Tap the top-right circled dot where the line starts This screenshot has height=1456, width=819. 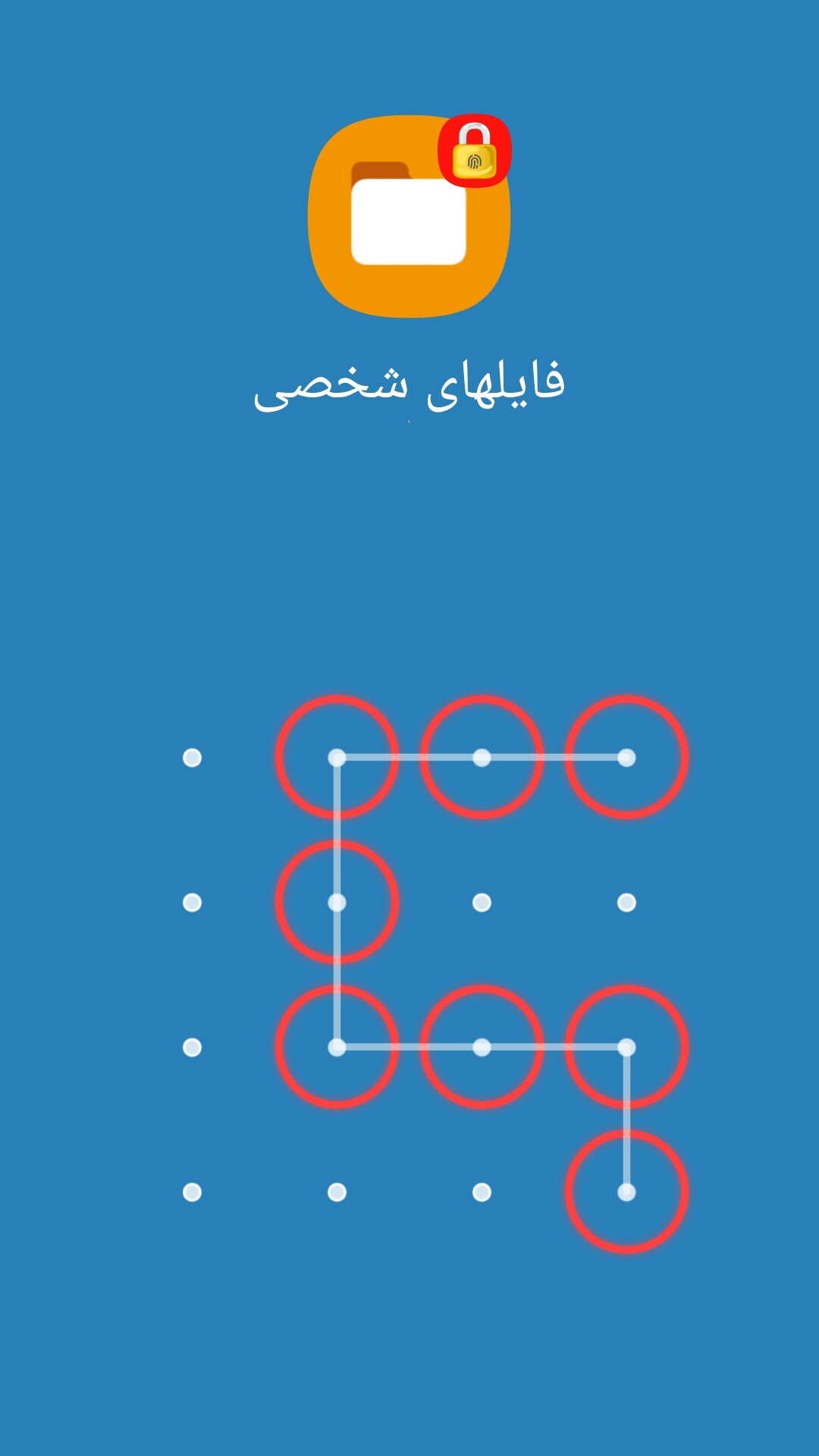[626, 757]
